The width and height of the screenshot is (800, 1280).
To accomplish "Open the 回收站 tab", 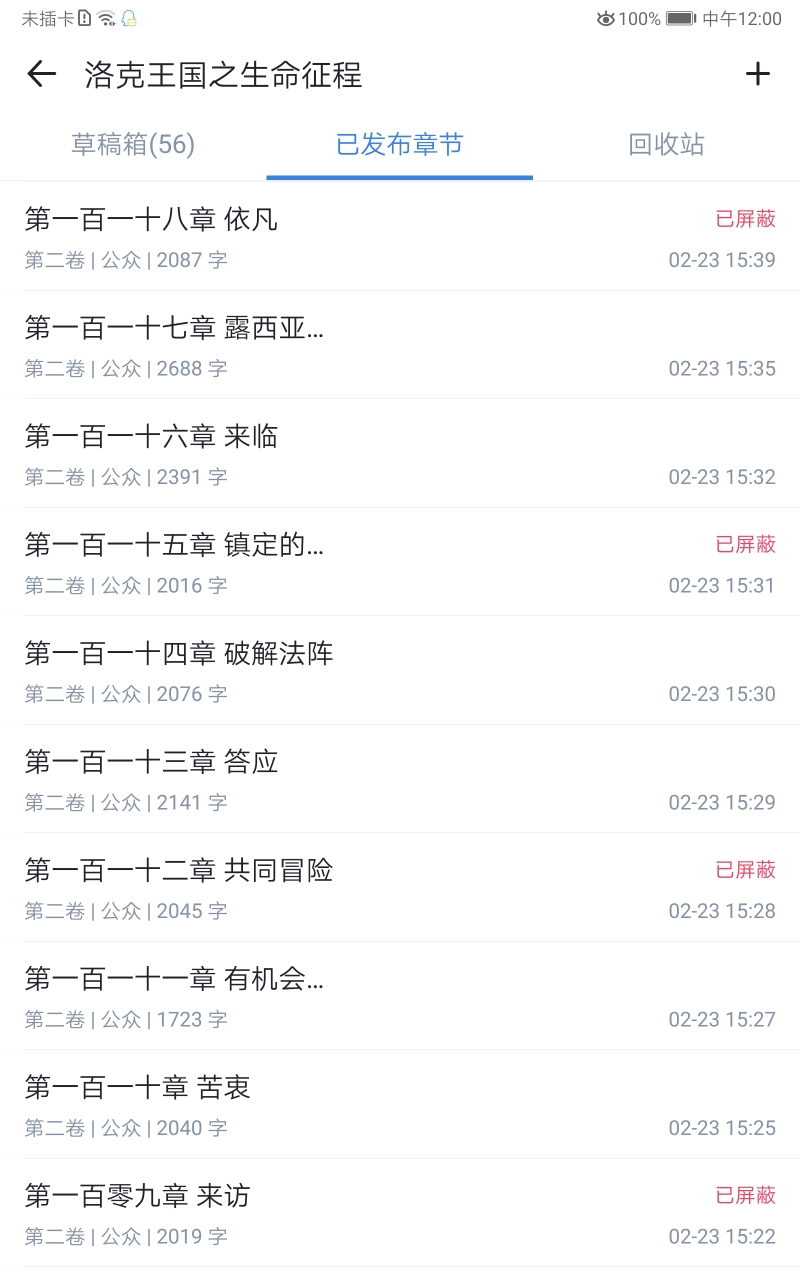I will pos(666,145).
